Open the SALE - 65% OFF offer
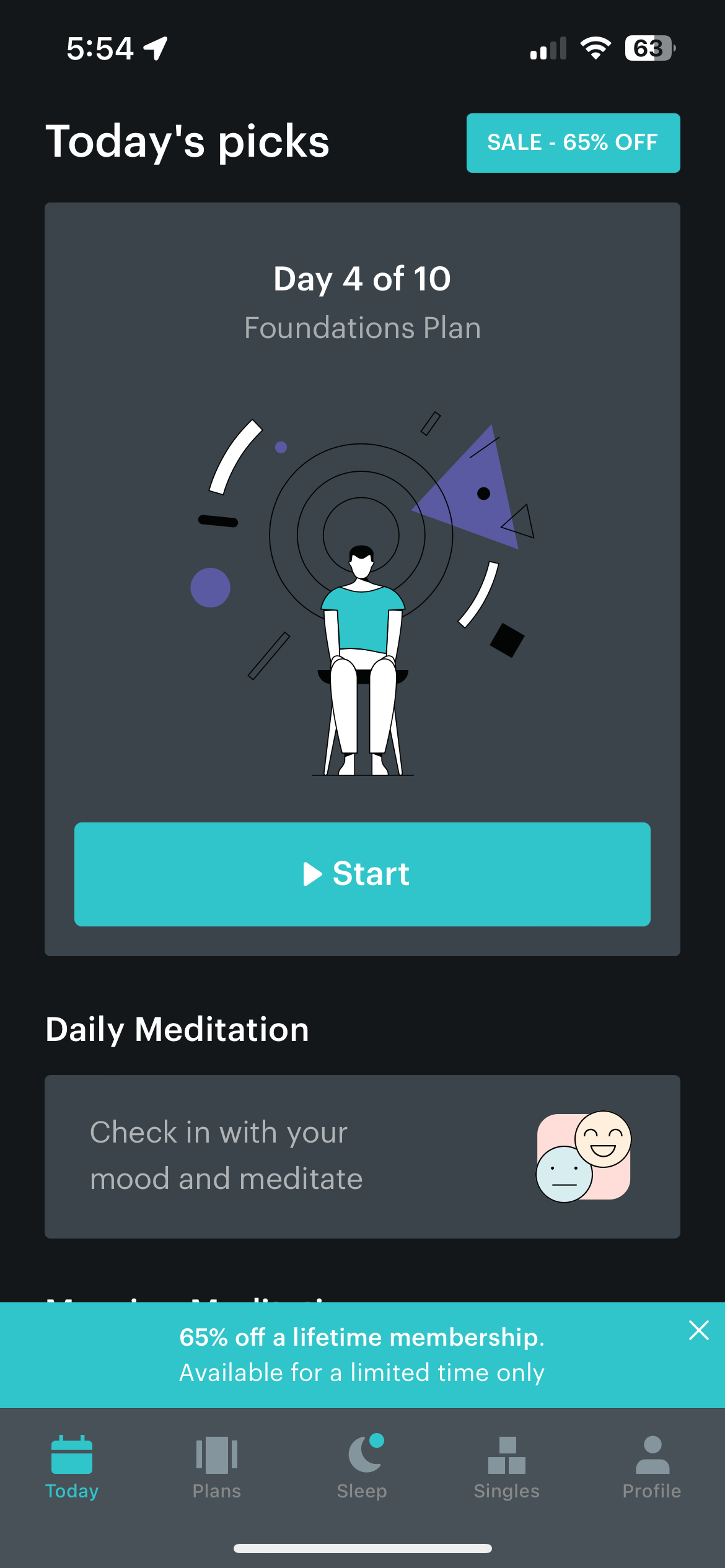Image resolution: width=725 pixels, height=1568 pixels. point(573,142)
